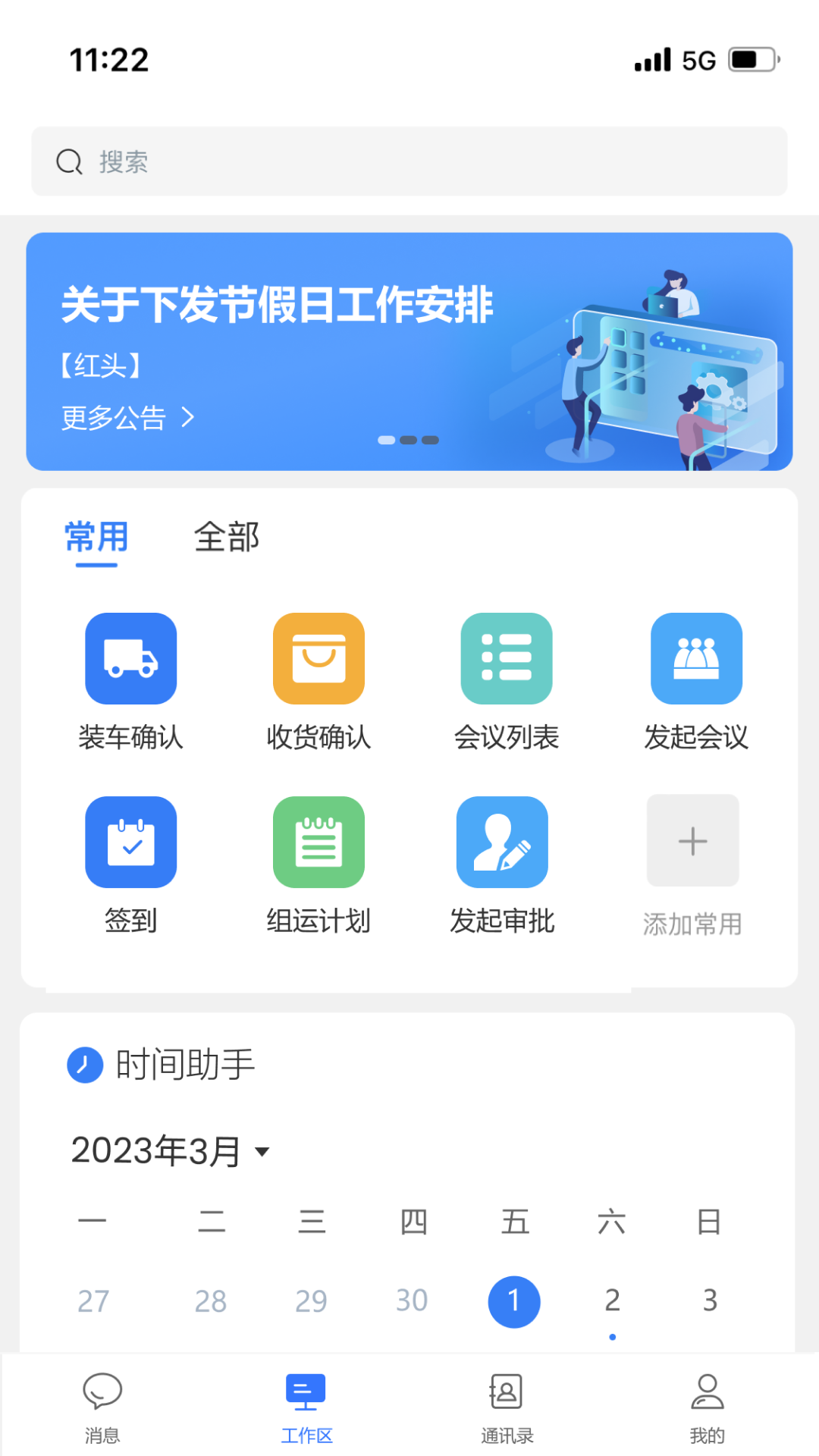Screen dimensions: 819x1456
Task: Open 签到 check-in
Action: (x=131, y=842)
